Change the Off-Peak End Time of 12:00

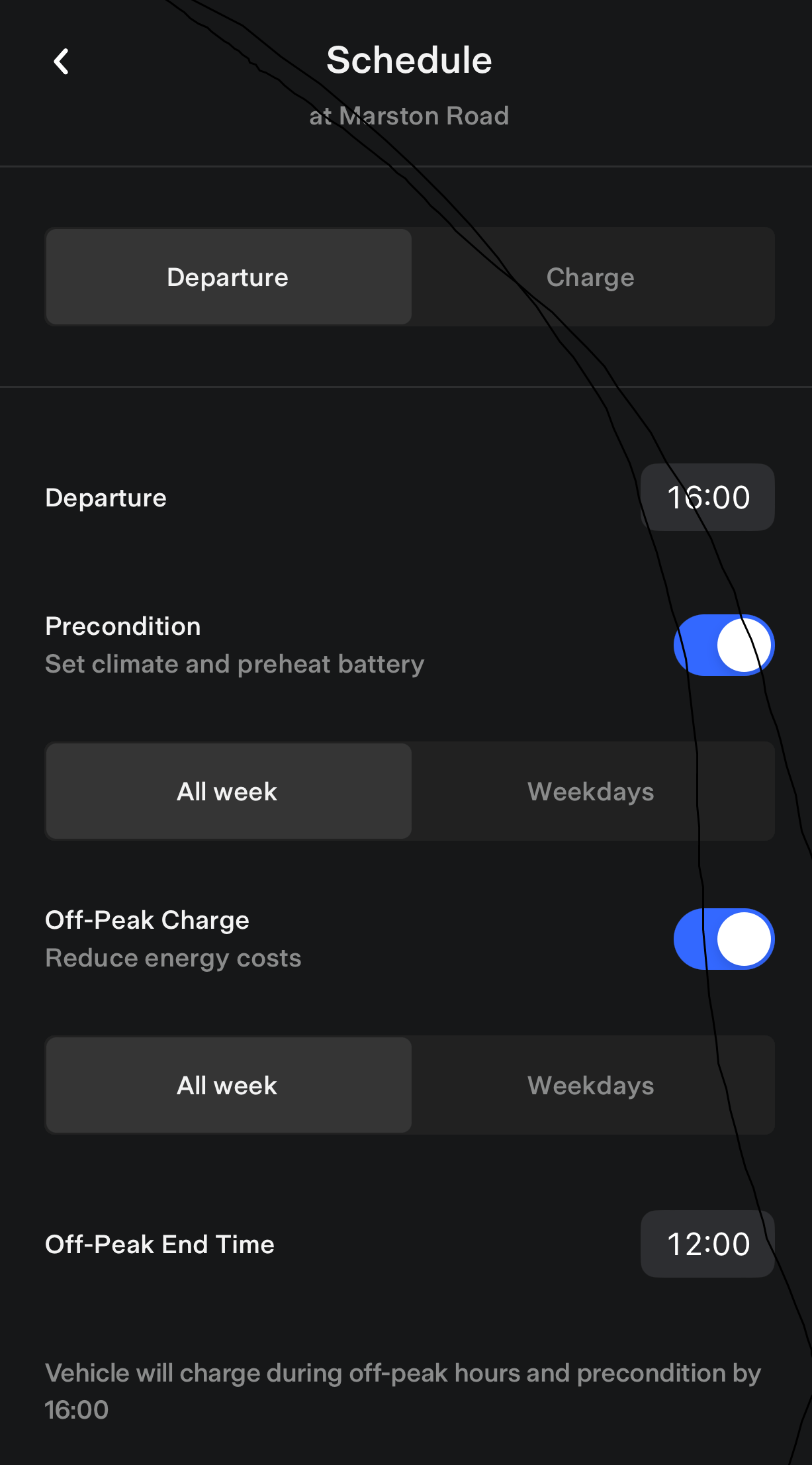707,1244
